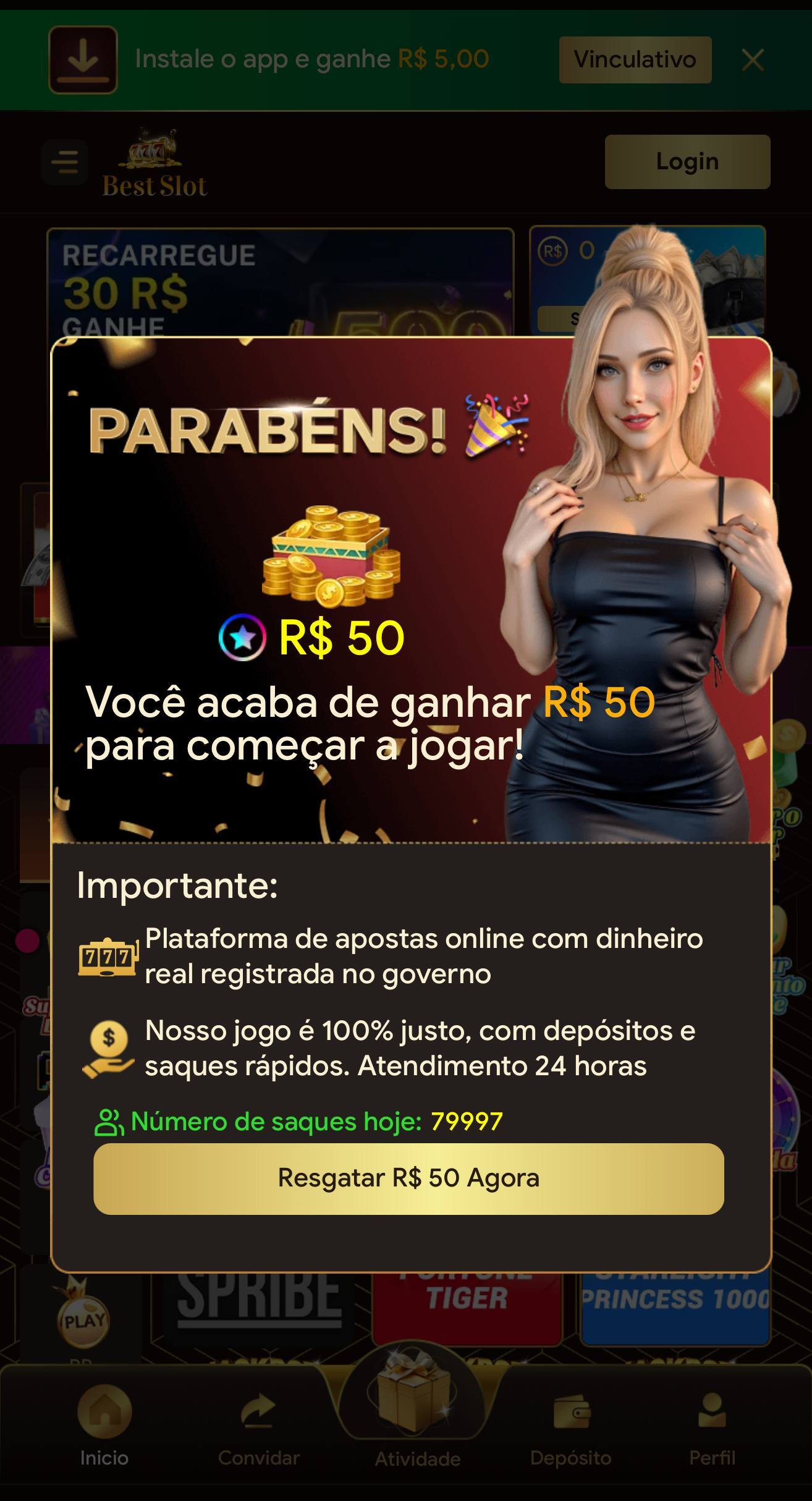Image resolution: width=812 pixels, height=1501 pixels.
Task: Click the Vinculativo button
Action: pos(635,60)
